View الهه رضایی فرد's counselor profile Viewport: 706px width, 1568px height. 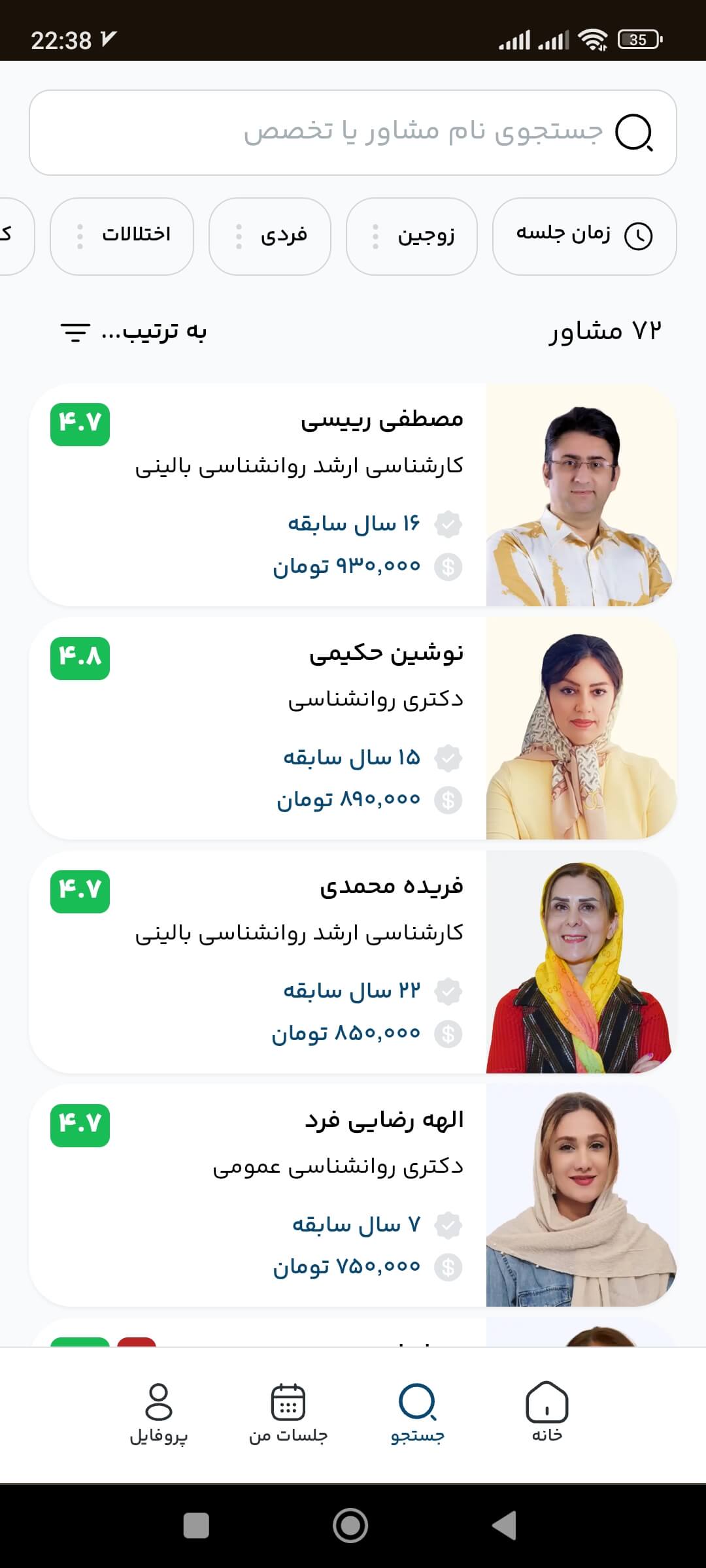point(353,1195)
